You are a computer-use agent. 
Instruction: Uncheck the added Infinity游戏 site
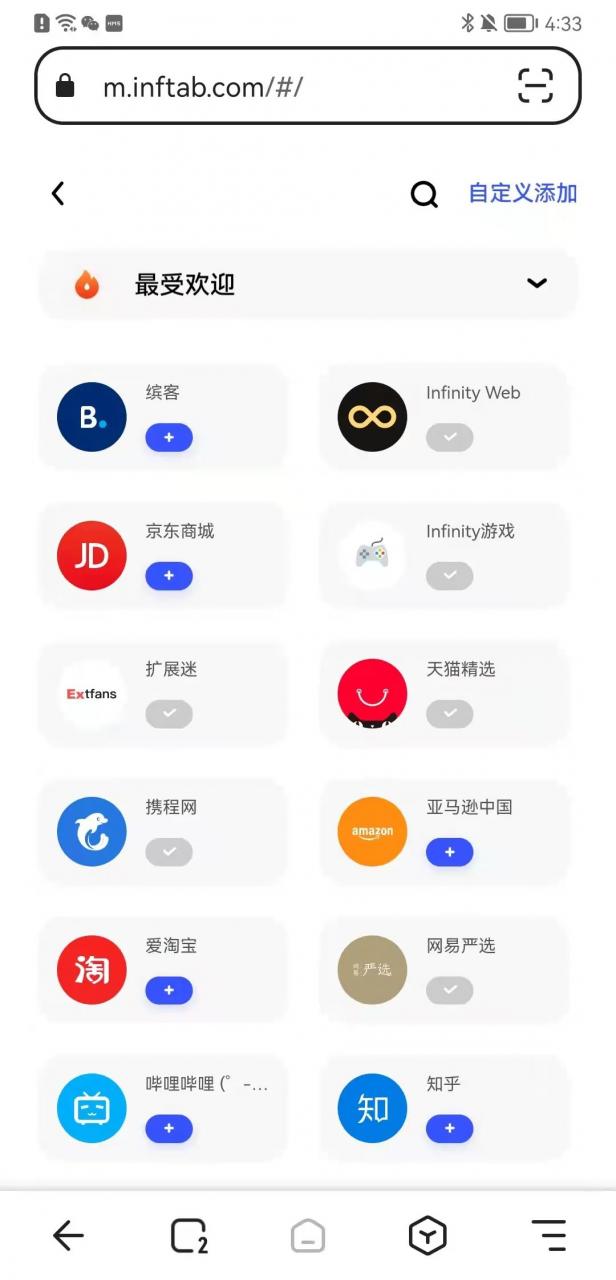pyautogui.click(x=450, y=576)
